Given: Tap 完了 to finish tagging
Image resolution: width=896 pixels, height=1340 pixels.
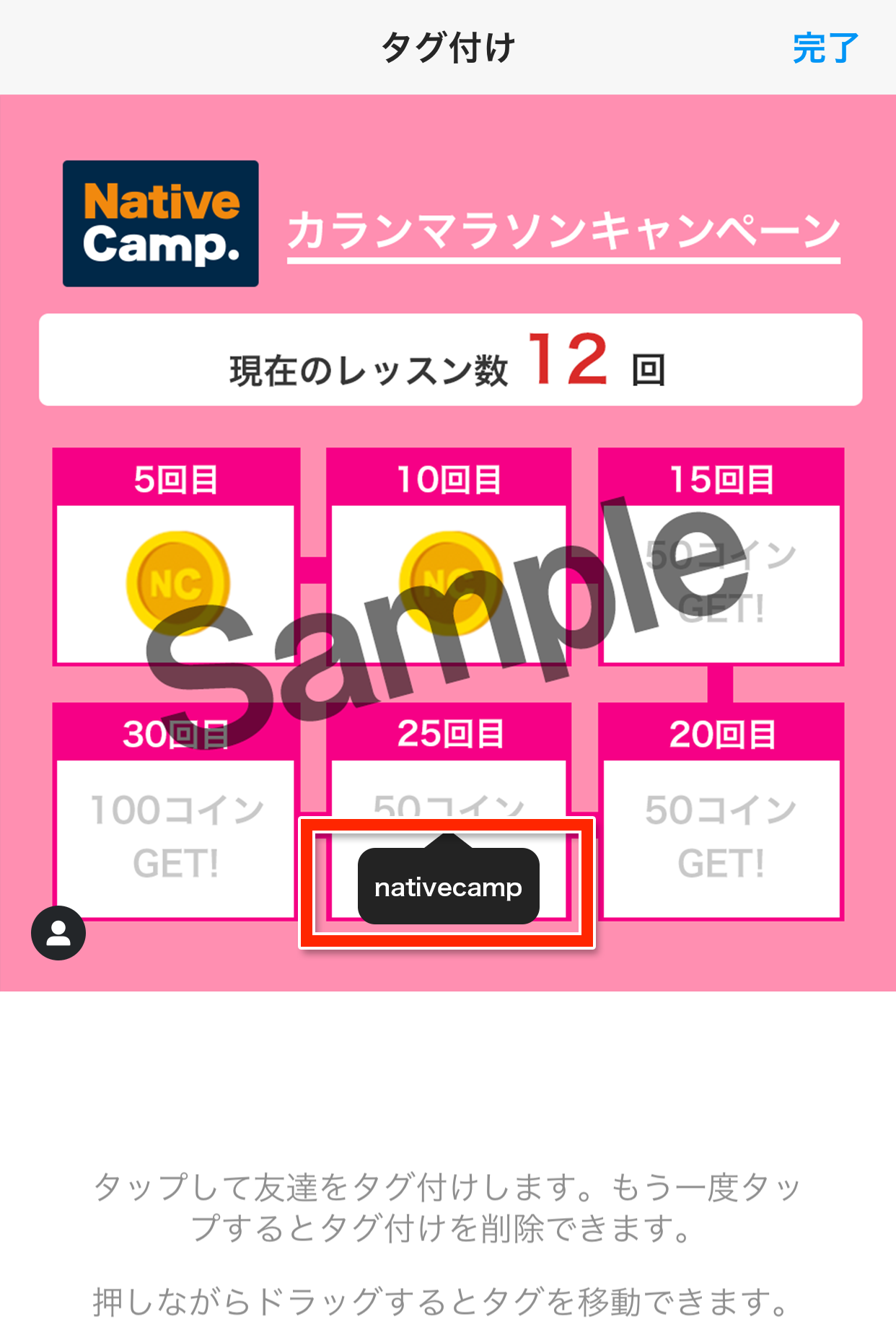Looking at the screenshot, I should [x=825, y=48].
